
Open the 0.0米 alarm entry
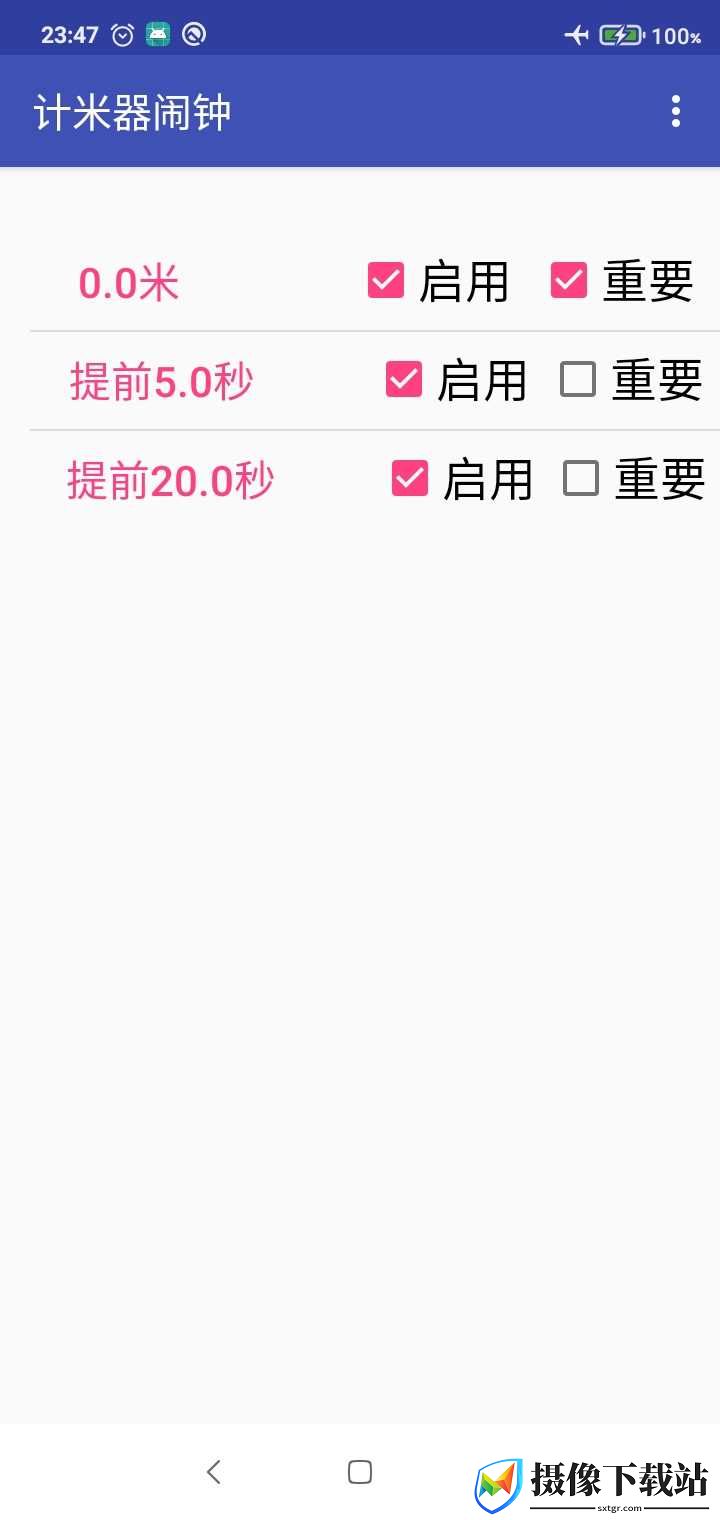point(129,284)
